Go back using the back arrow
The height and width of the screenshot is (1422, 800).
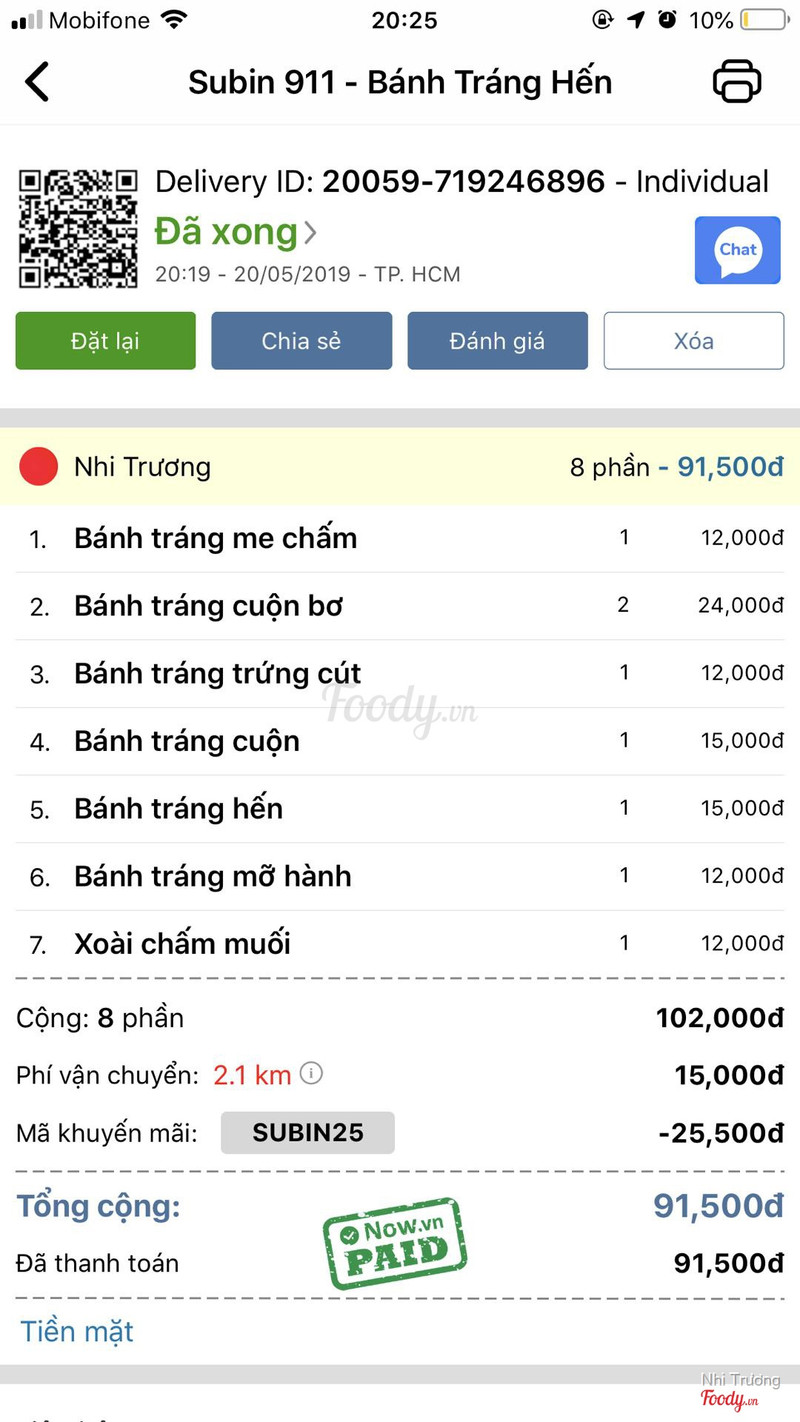[37, 82]
